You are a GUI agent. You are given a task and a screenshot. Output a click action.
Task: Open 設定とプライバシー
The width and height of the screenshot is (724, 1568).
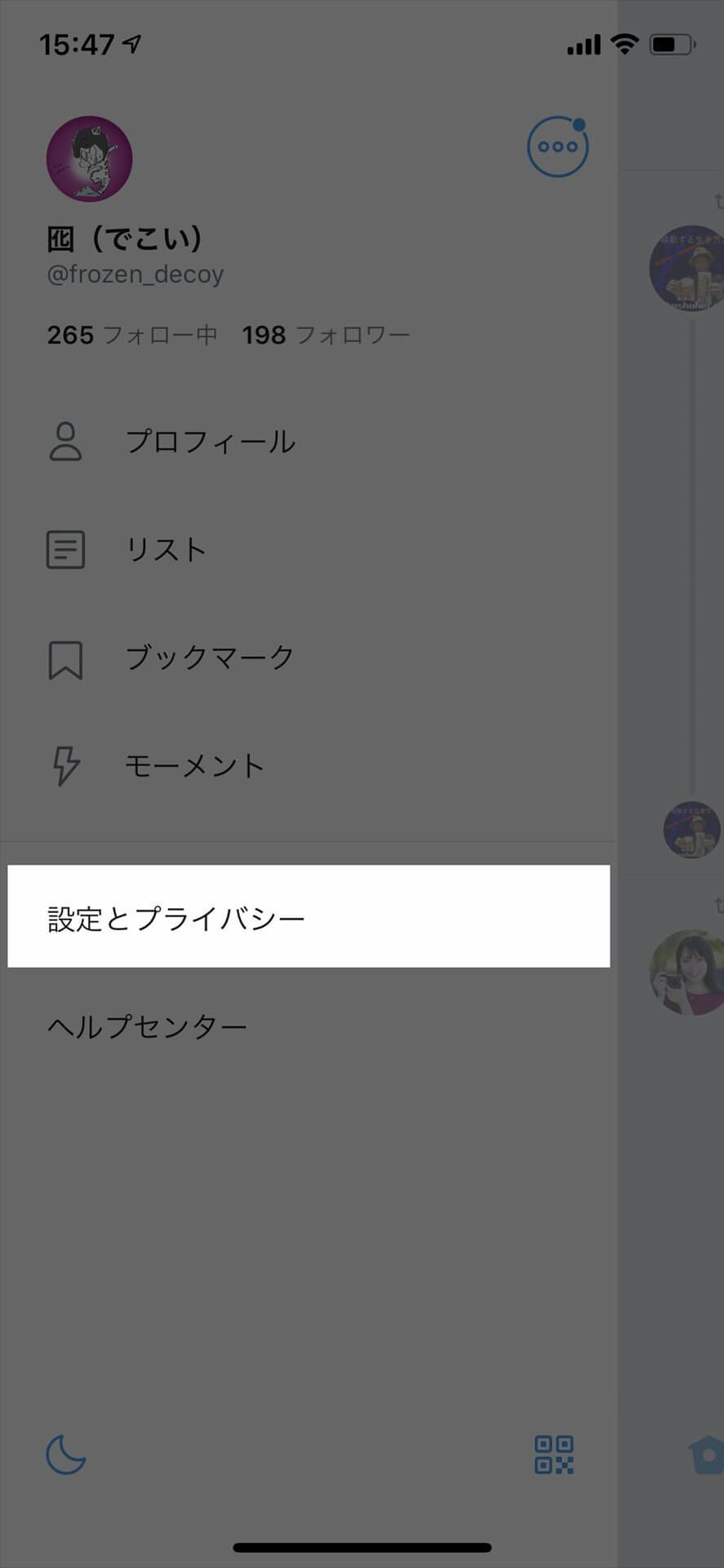[177, 918]
